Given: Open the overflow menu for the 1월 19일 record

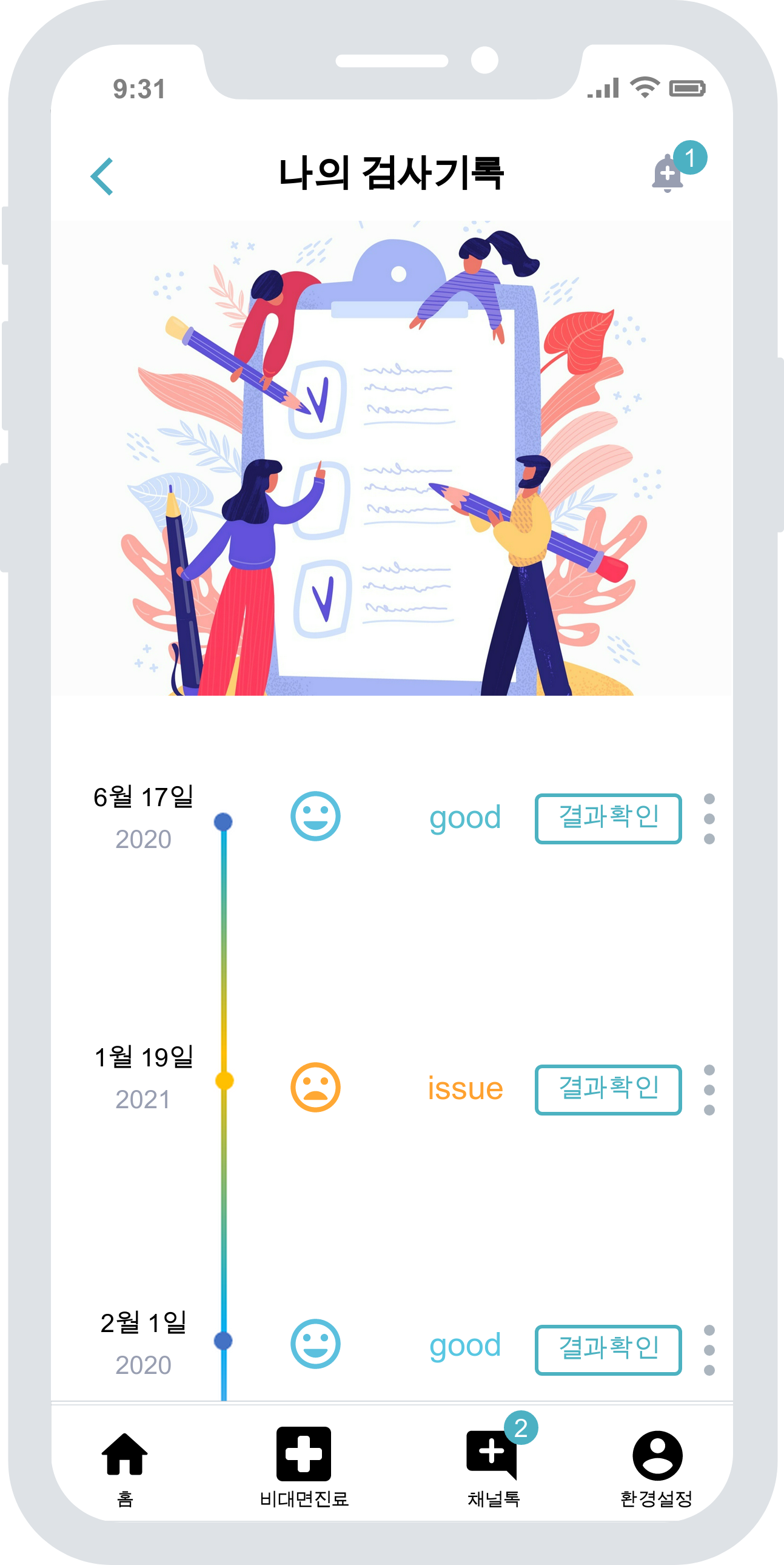Looking at the screenshot, I should click(x=709, y=1089).
